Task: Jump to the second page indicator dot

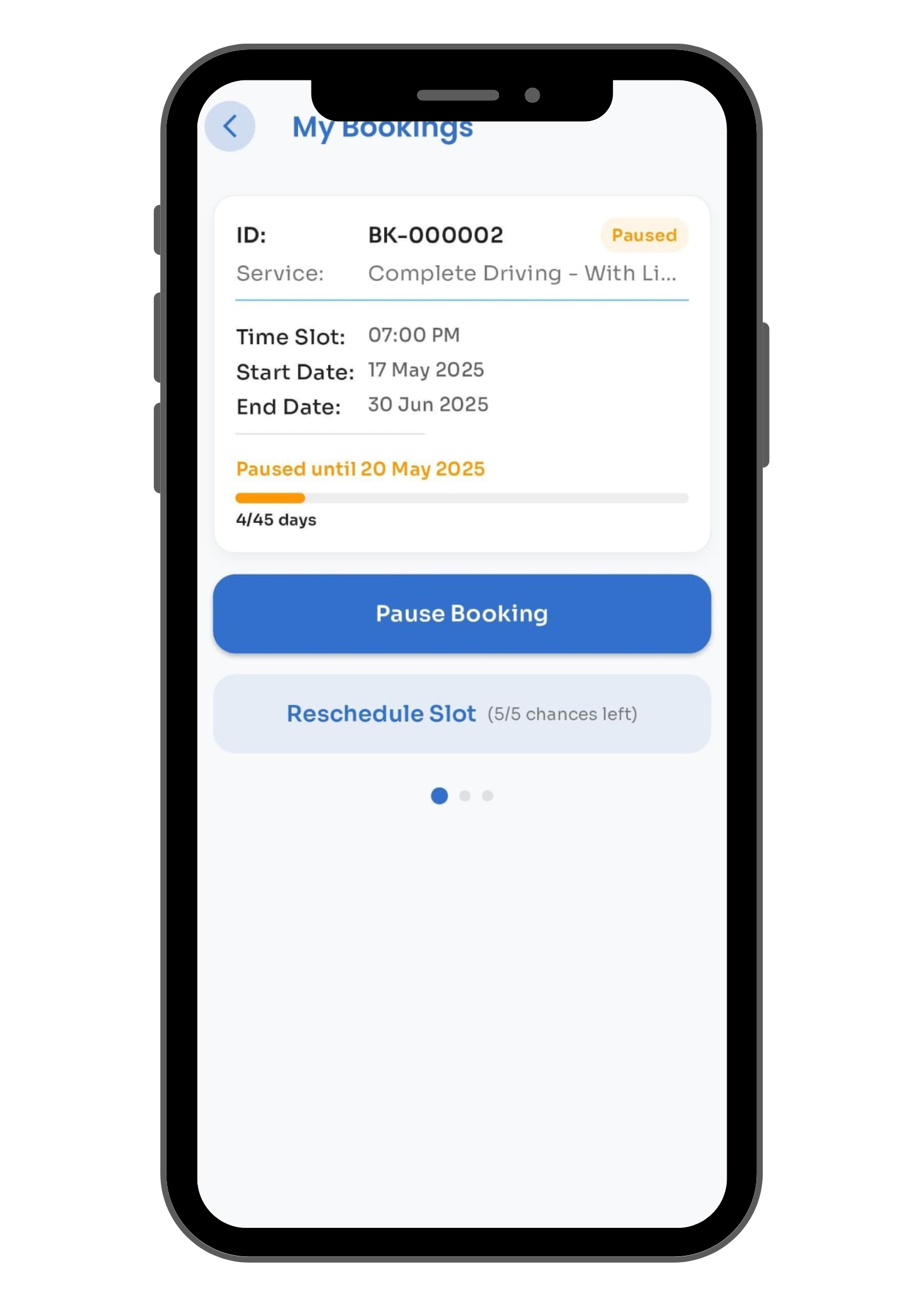Action: pos(465,796)
